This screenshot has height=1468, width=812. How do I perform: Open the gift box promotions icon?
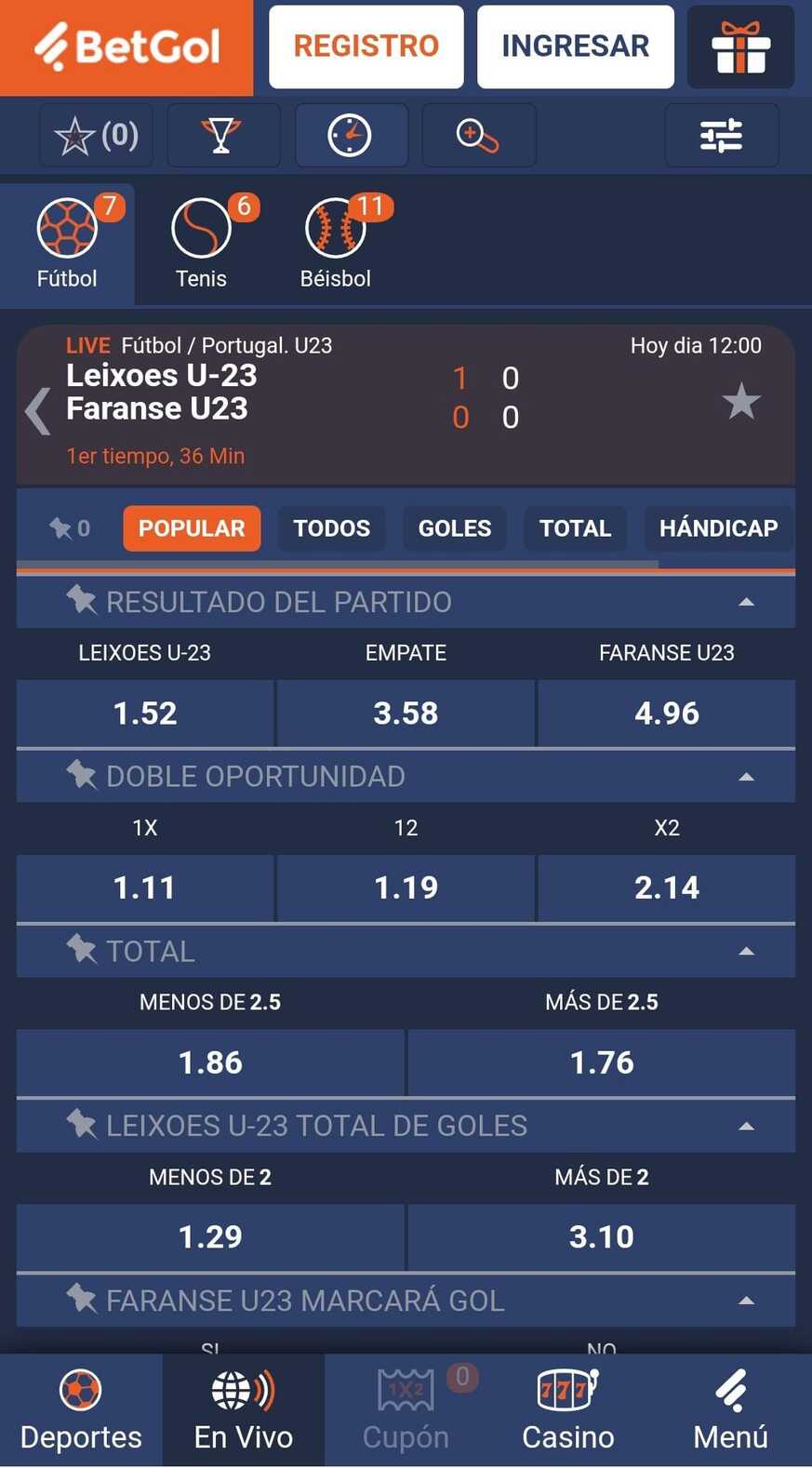click(740, 47)
